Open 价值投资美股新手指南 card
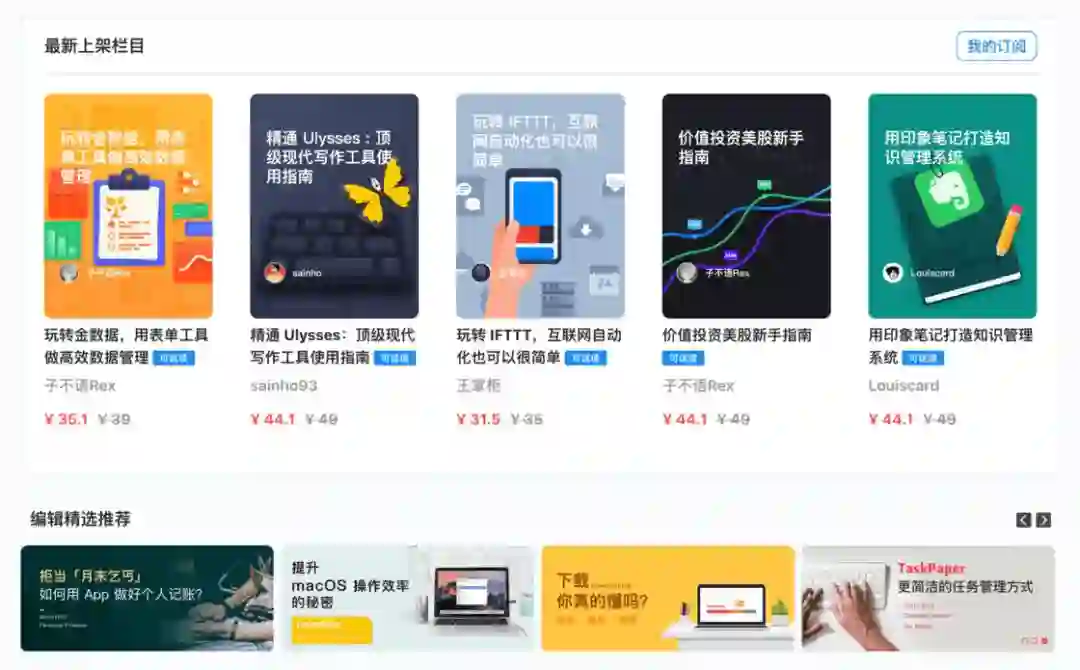Screen dimensions: 1080x670 pos(746,206)
